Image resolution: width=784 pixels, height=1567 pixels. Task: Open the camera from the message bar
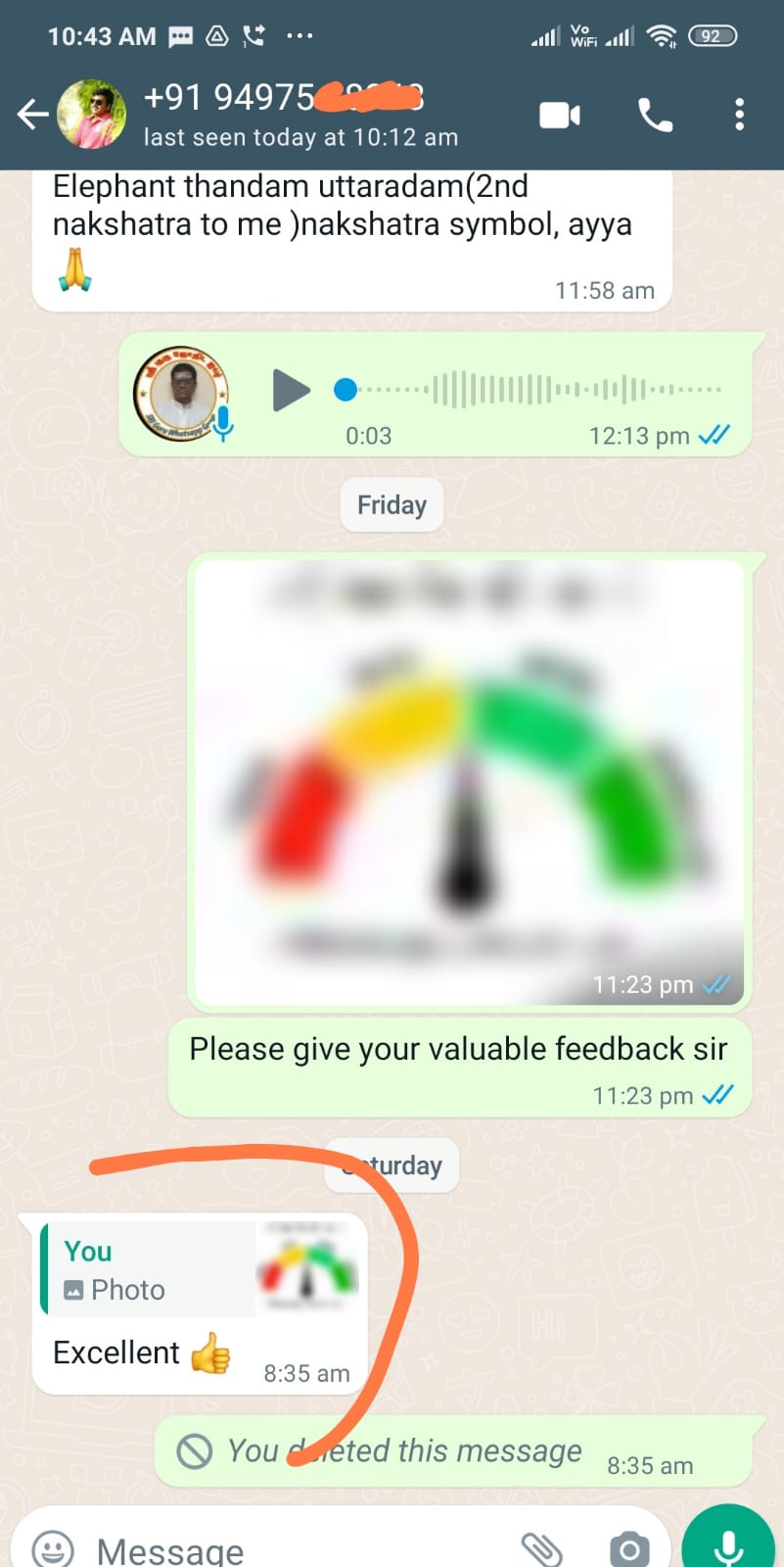point(628,1548)
